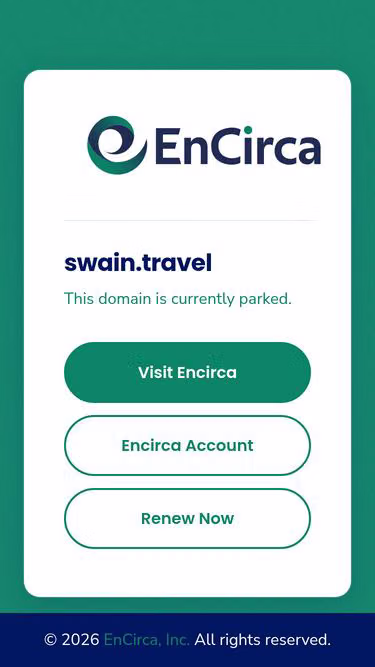Image resolution: width=375 pixels, height=667 pixels.
Task: Tap the Visit Encirca button
Action: click(x=188, y=372)
